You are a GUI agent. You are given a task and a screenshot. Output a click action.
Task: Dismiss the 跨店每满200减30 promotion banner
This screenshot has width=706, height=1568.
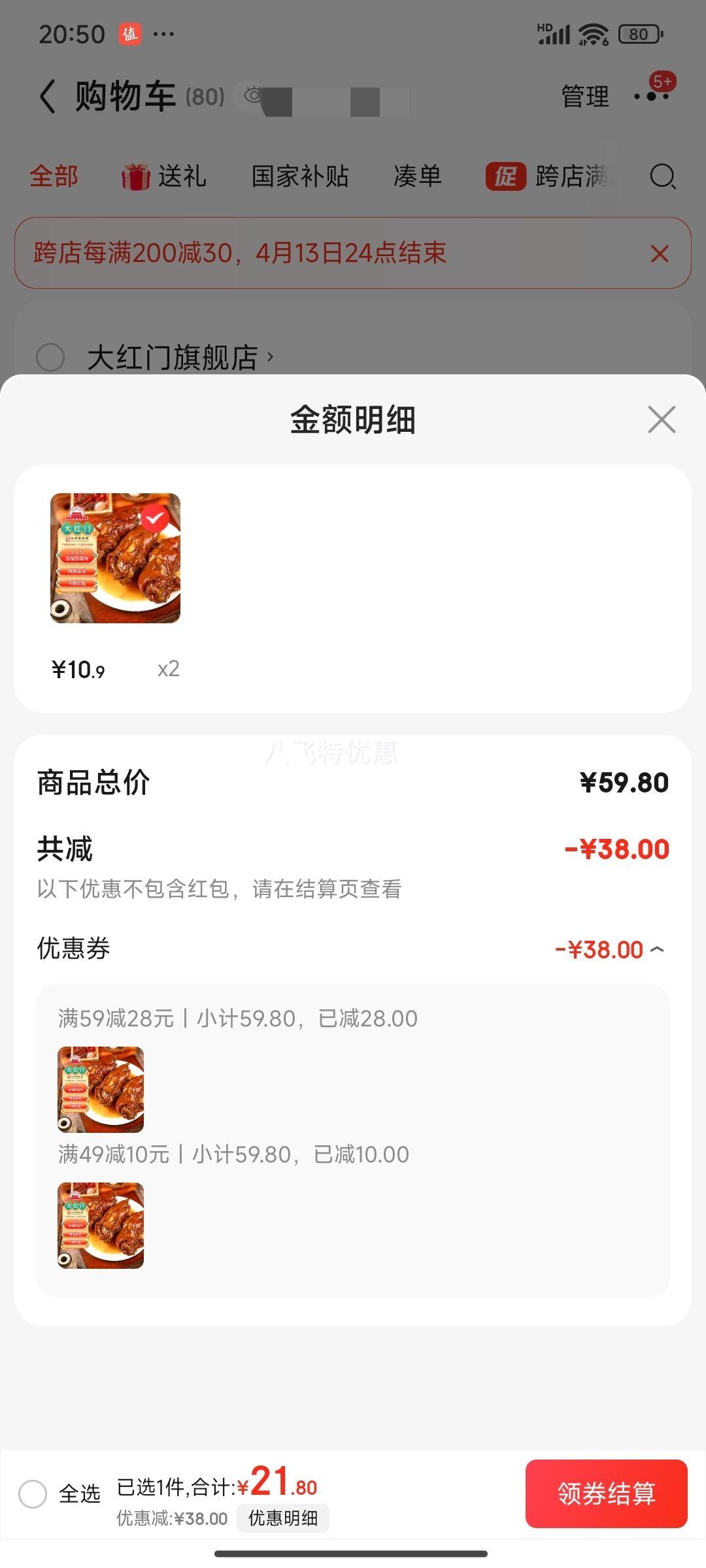tap(661, 254)
